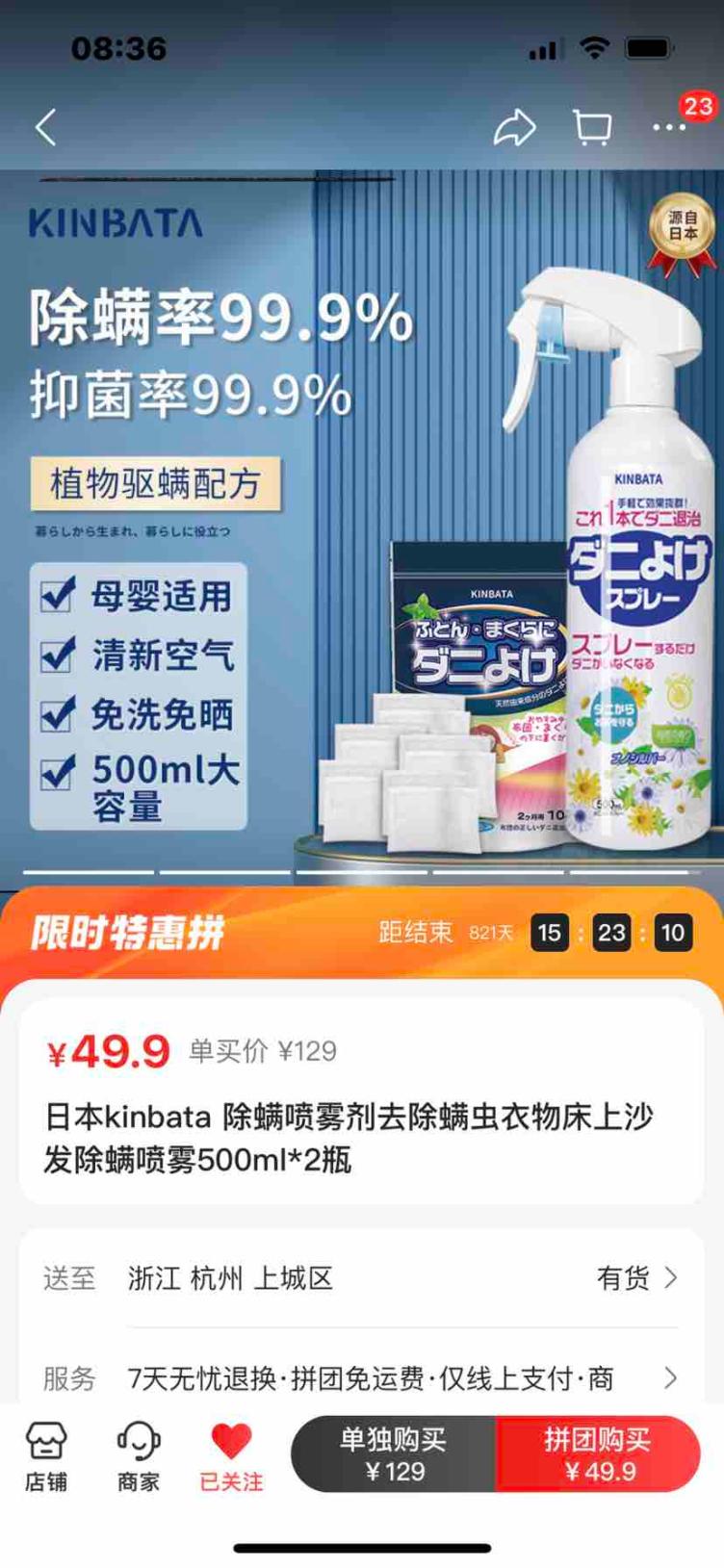Open the three-dot overflow menu
The image size is (724, 1568).
click(x=669, y=127)
